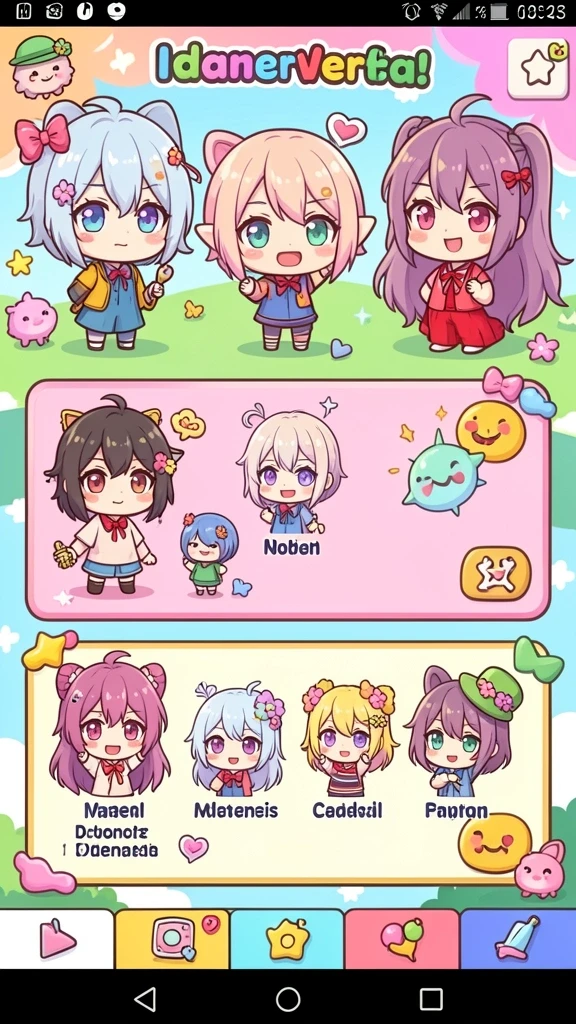
Task: Return to the home screen
Action: 288,999
